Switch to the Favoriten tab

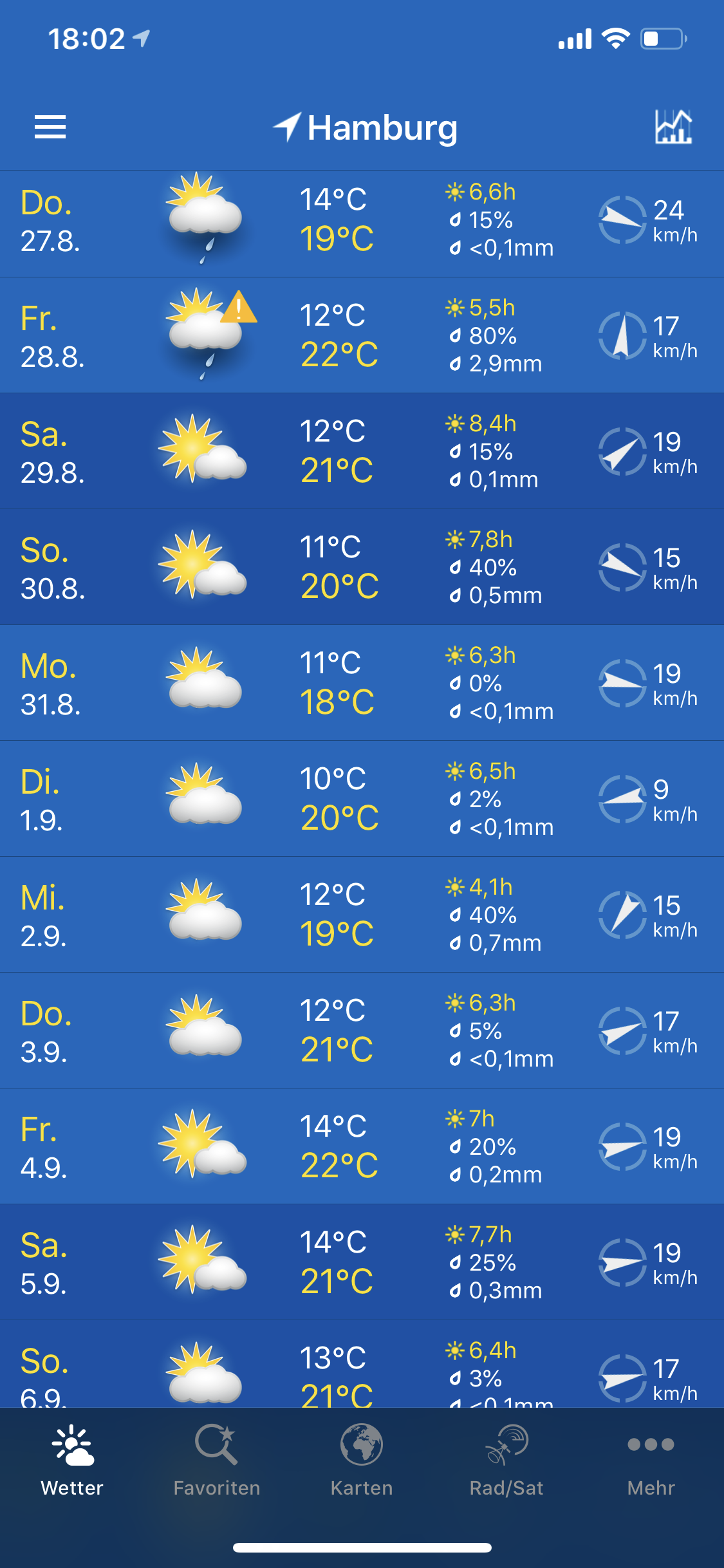(x=217, y=1461)
